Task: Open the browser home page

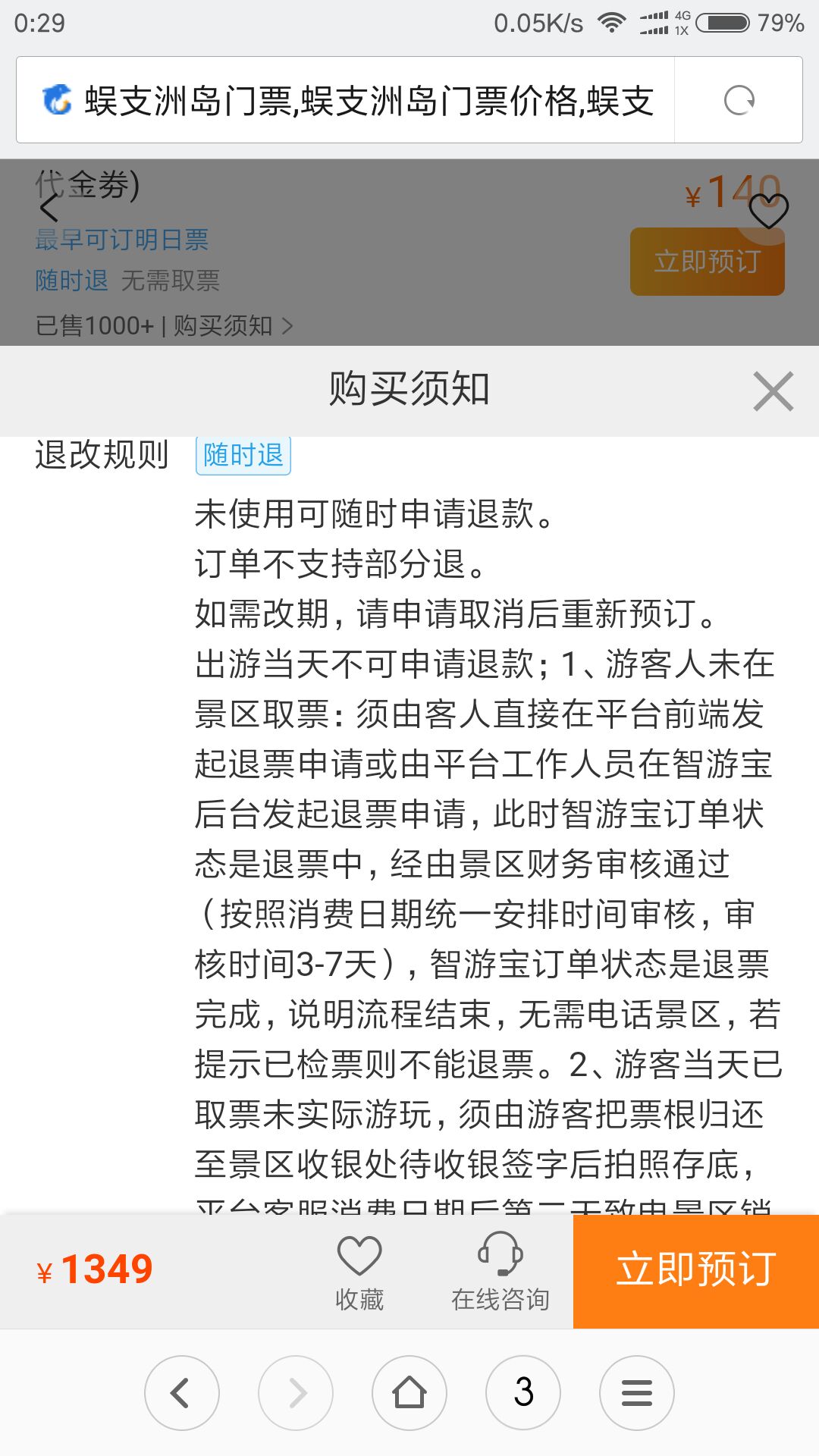Action: pyautogui.click(x=409, y=1393)
